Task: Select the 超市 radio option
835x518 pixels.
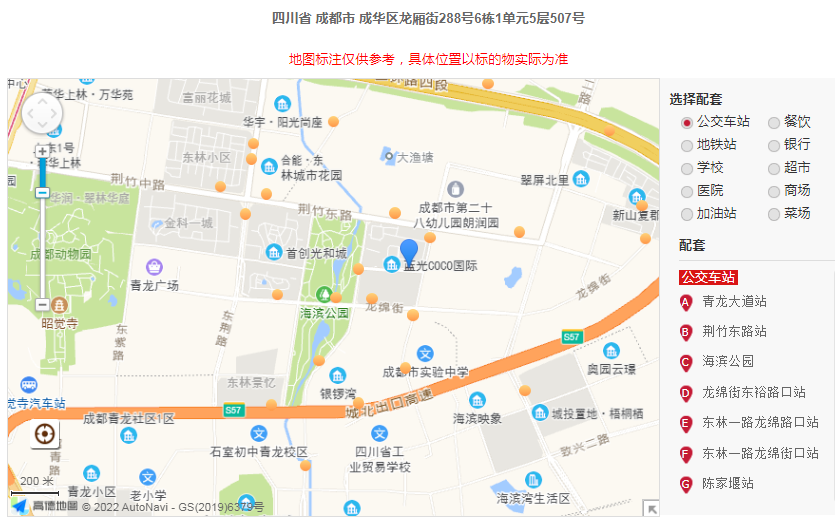Action: [x=774, y=169]
